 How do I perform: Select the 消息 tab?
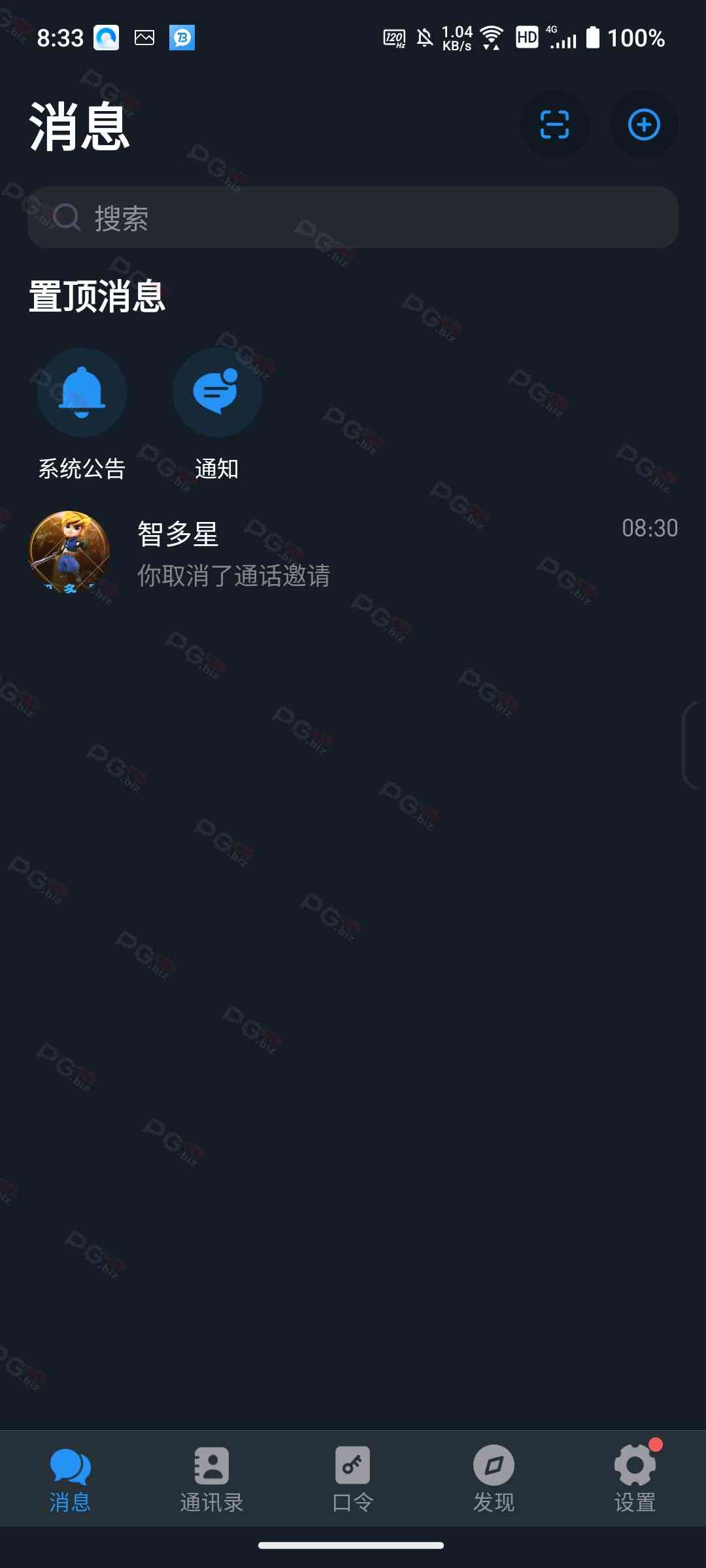[70, 1479]
